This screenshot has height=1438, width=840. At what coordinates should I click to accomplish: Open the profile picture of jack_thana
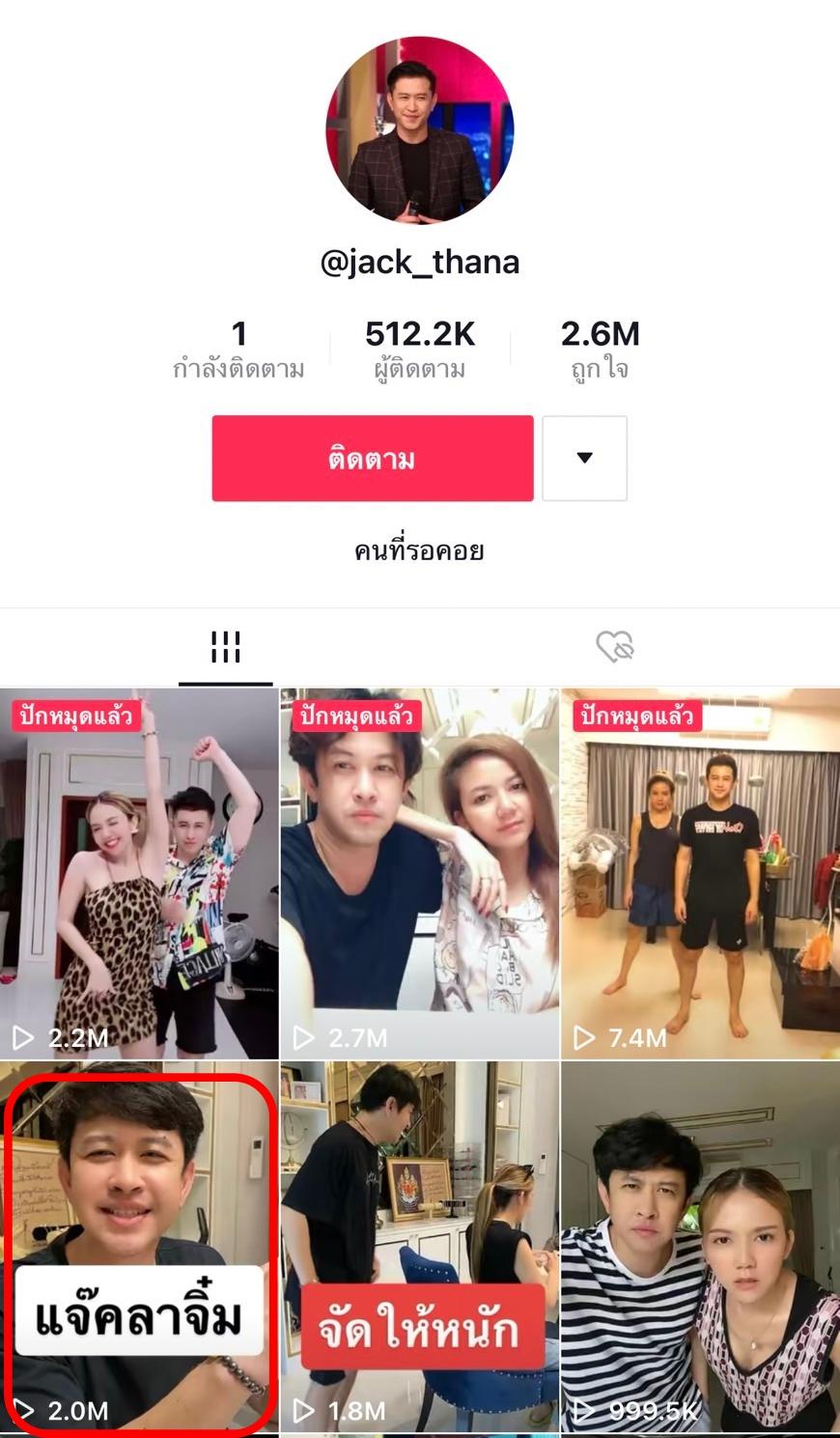(x=420, y=130)
